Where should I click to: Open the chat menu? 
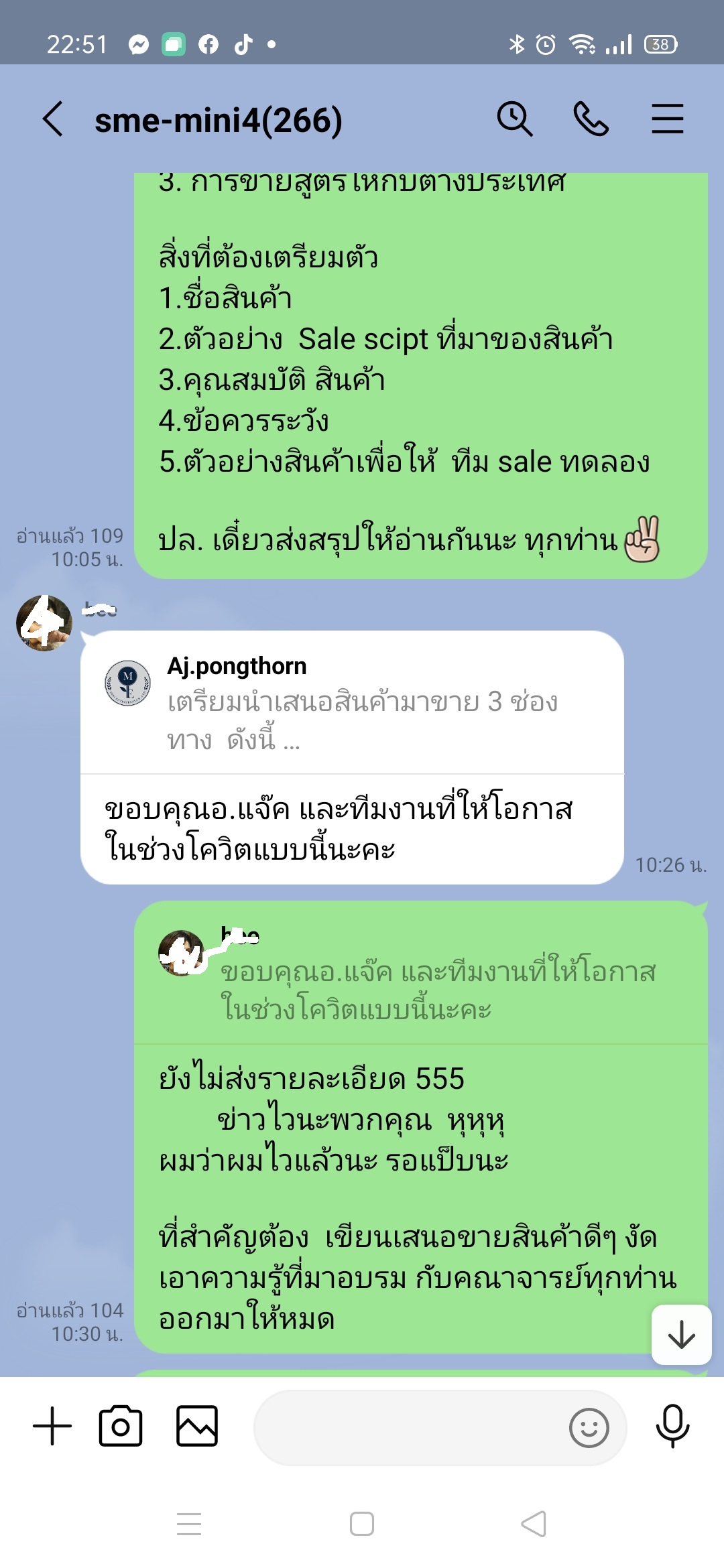667,120
